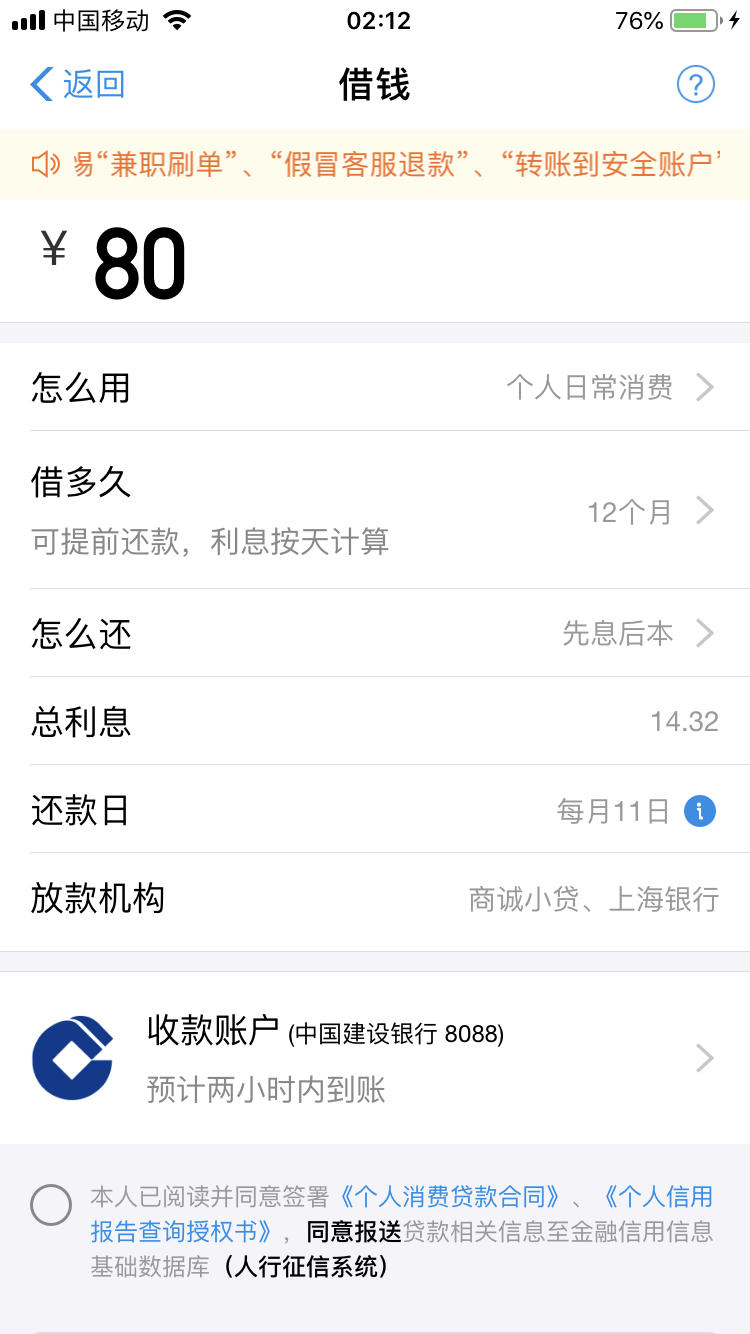750x1334 pixels.
Task: Edit the loan amount ¥80
Action: pos(140,264)
